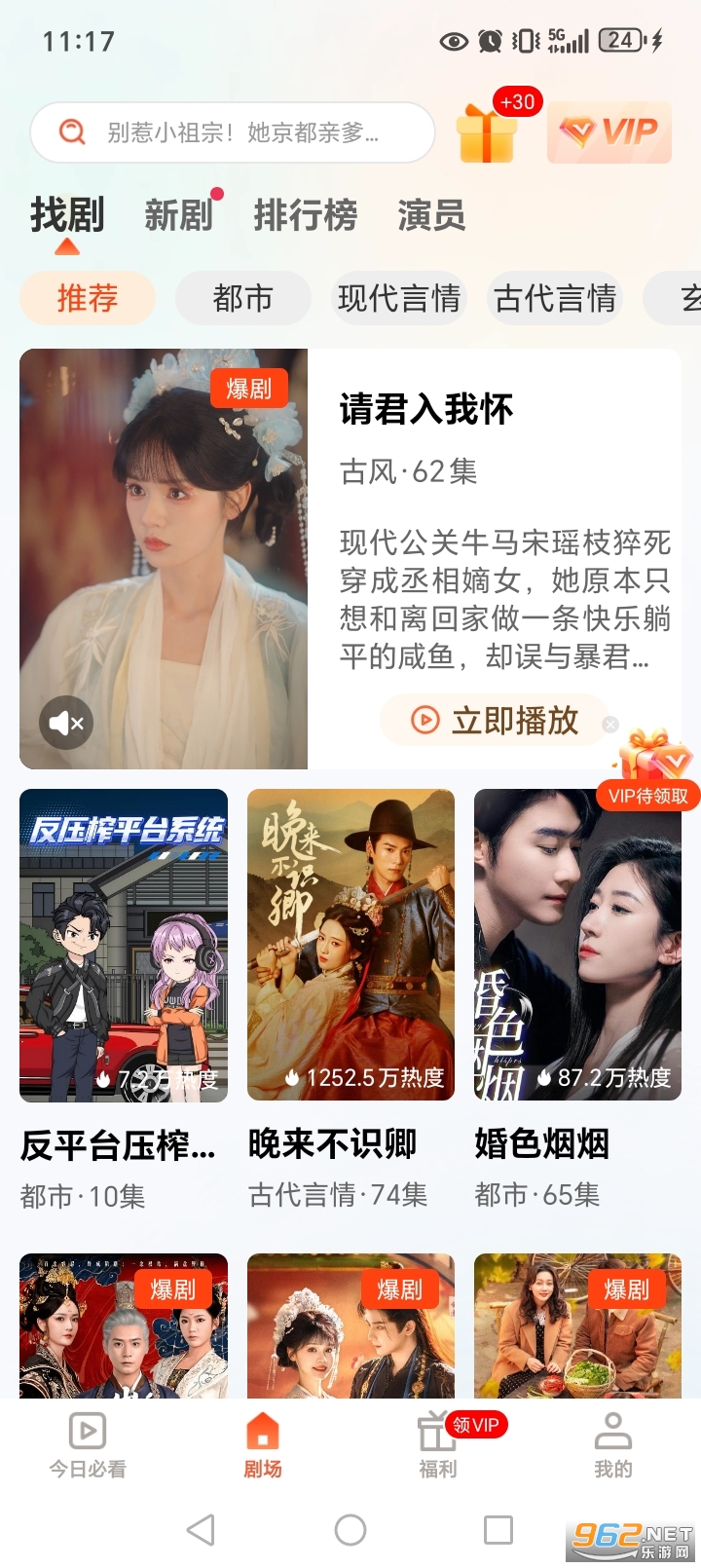Open the 婚色烟烟 poster thumbnail
Screen dimensions: 701x1568
[x=577, y=945]
